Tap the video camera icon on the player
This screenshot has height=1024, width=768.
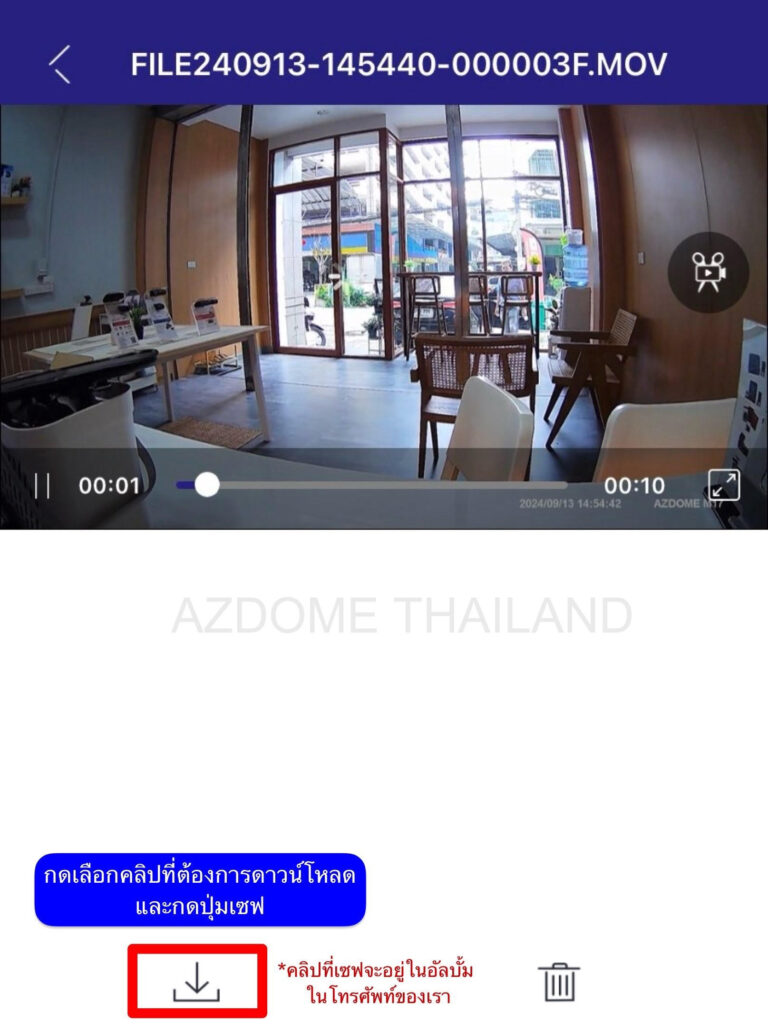pos(708,272)
